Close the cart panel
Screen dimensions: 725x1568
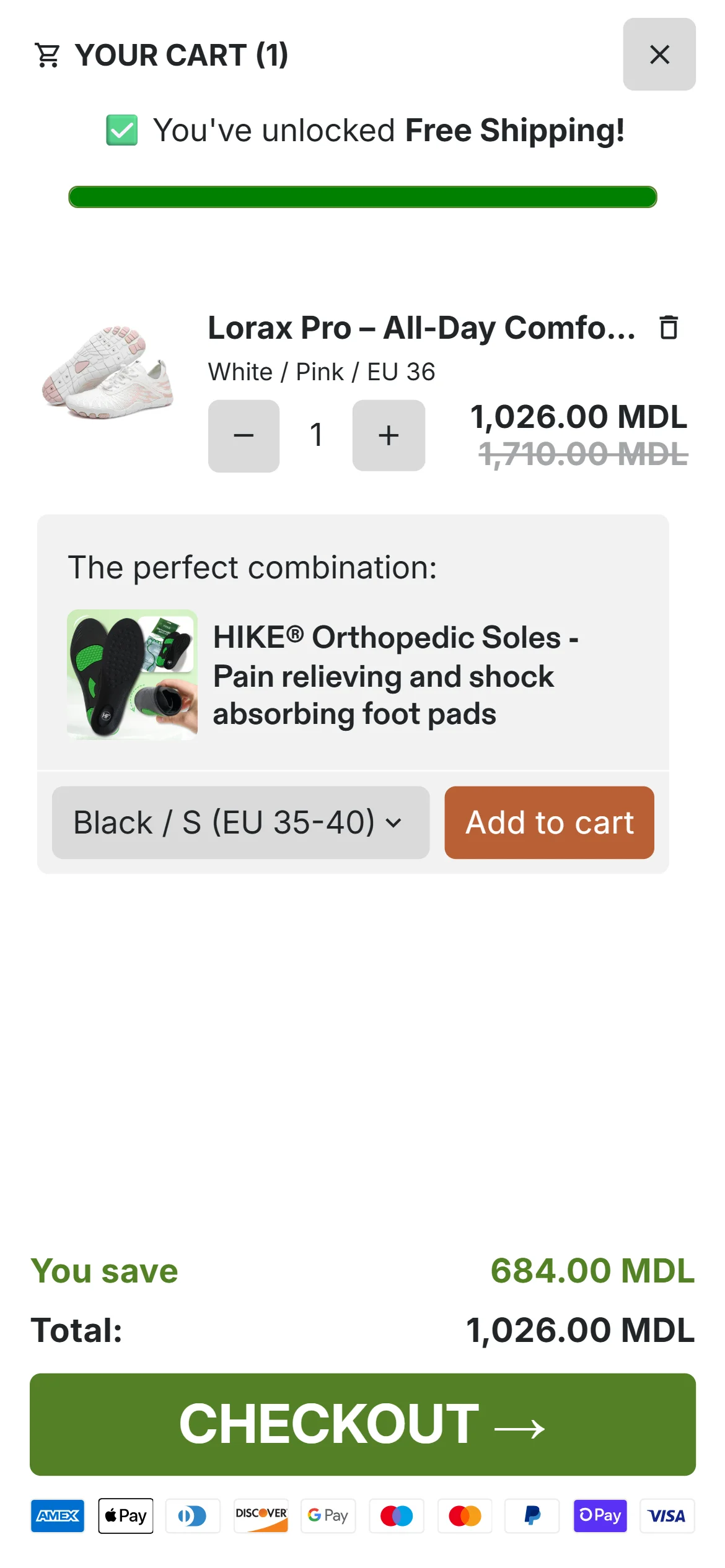click(x=659, y=54)
